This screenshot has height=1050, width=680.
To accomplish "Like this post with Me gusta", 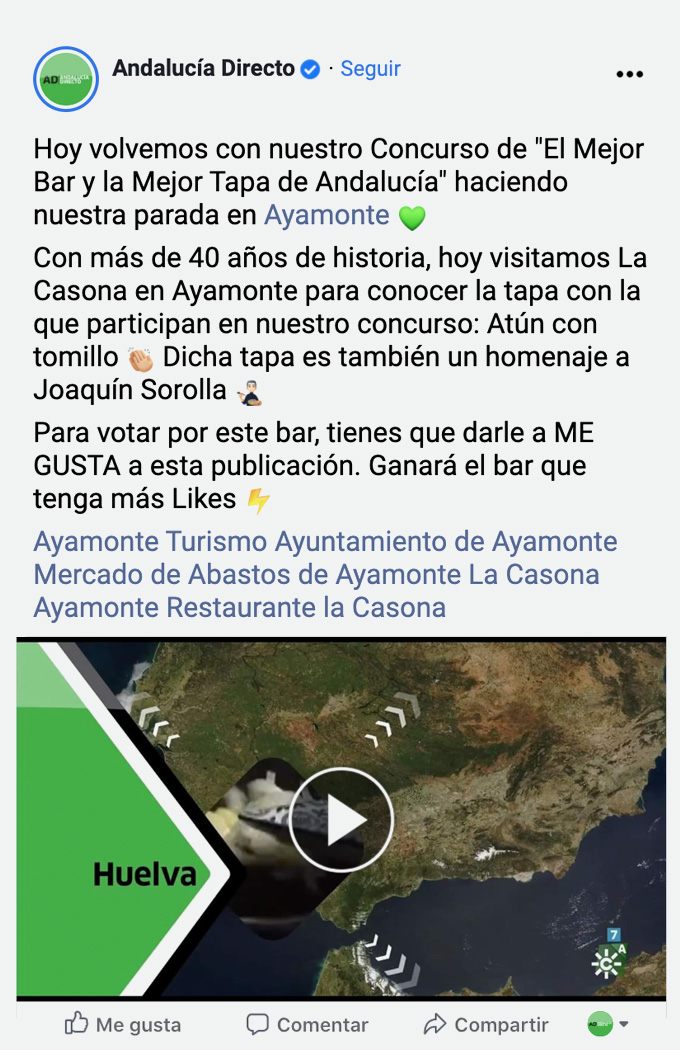I will pos(123,1025).
